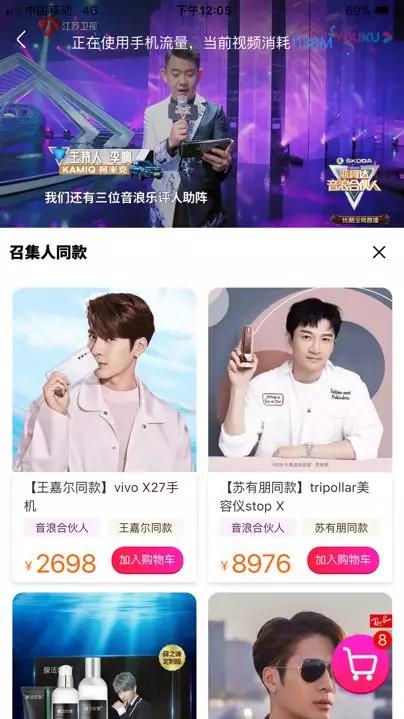Open the tripollar美容仪stop X product card
This screenshot has height=719, width=404.
coord(300,435)
